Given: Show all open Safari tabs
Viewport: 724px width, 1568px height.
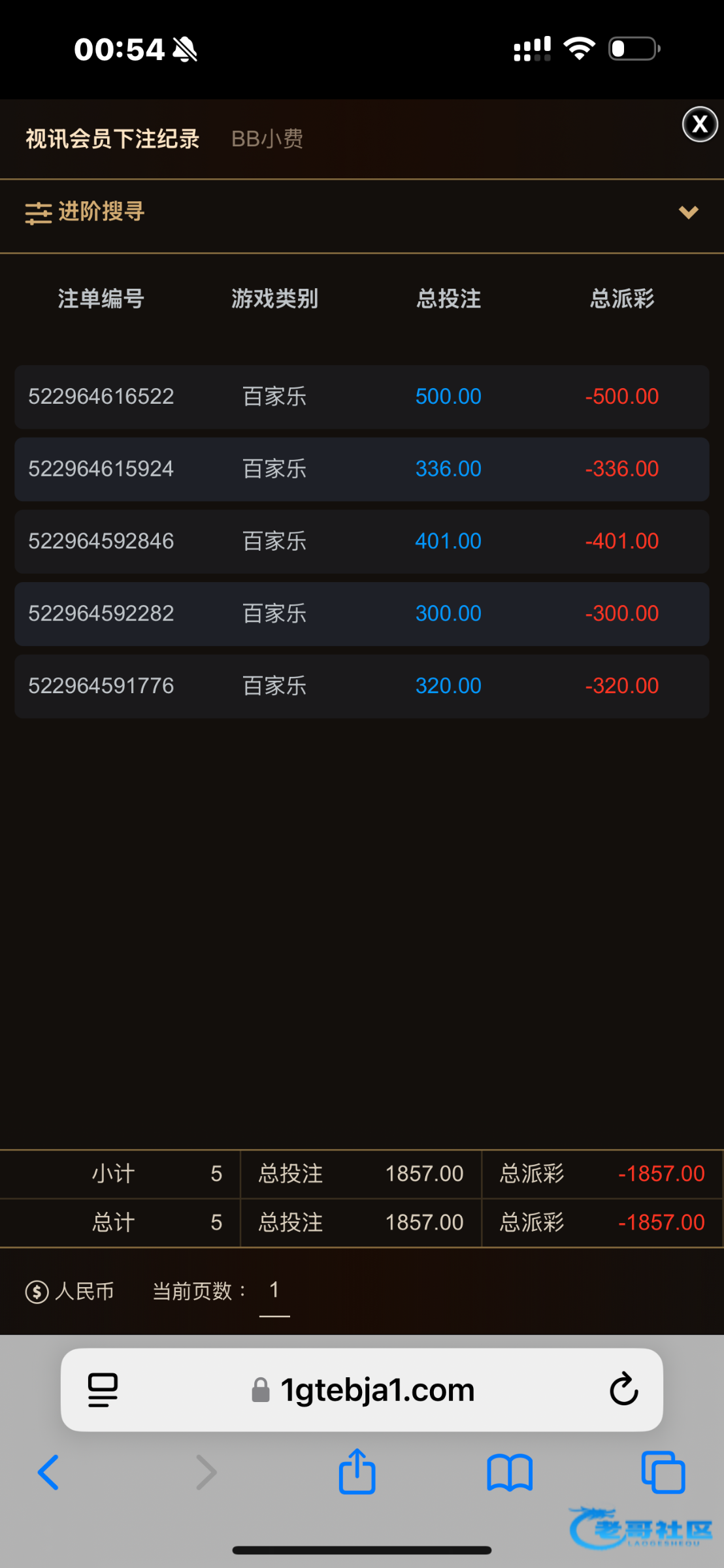Looking at the screenshot, I should tap(663, 1473).
